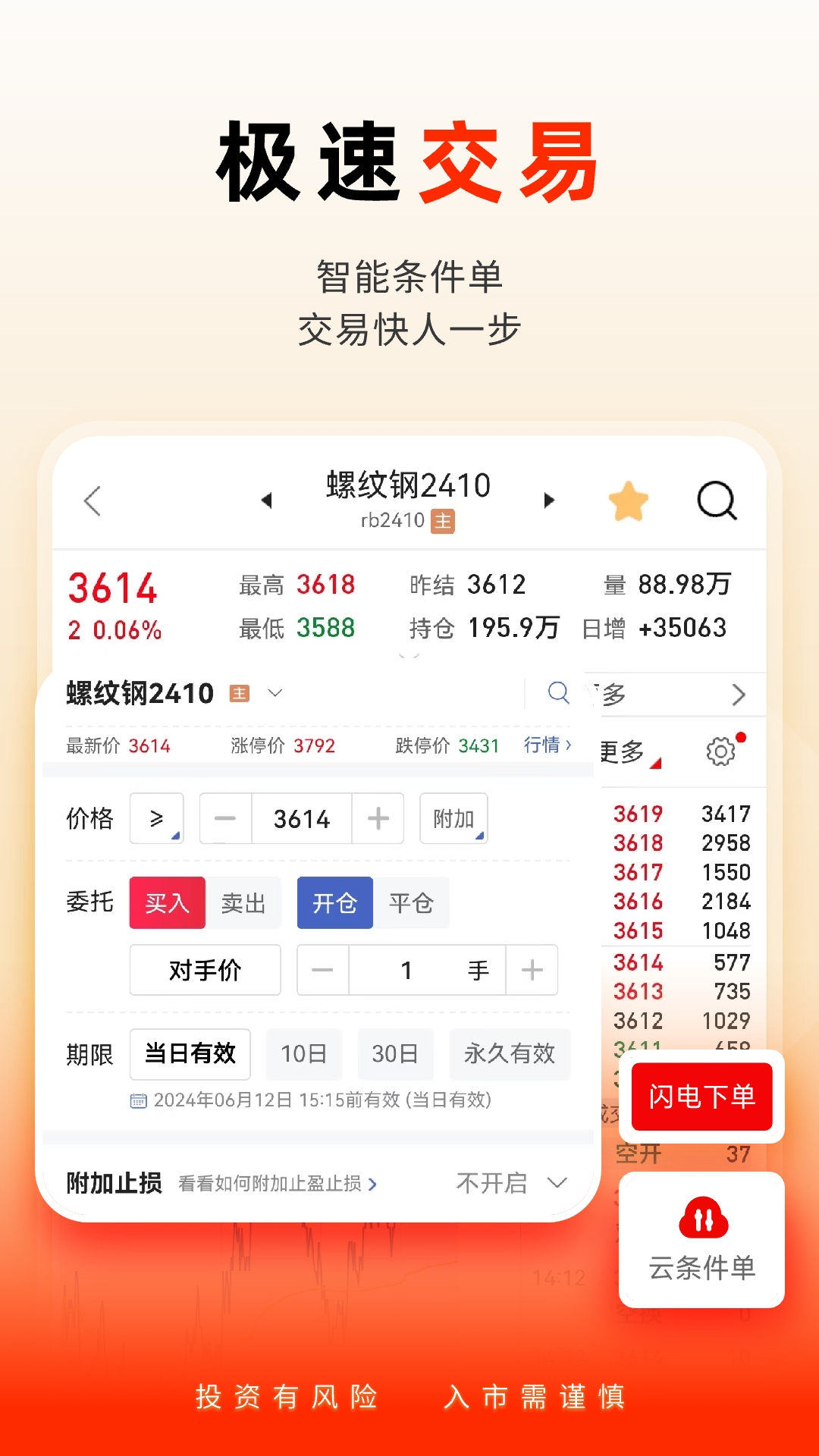Open the trading settings gear
Viewport: 819px width, 1456px height.
[x=721, y=752]
